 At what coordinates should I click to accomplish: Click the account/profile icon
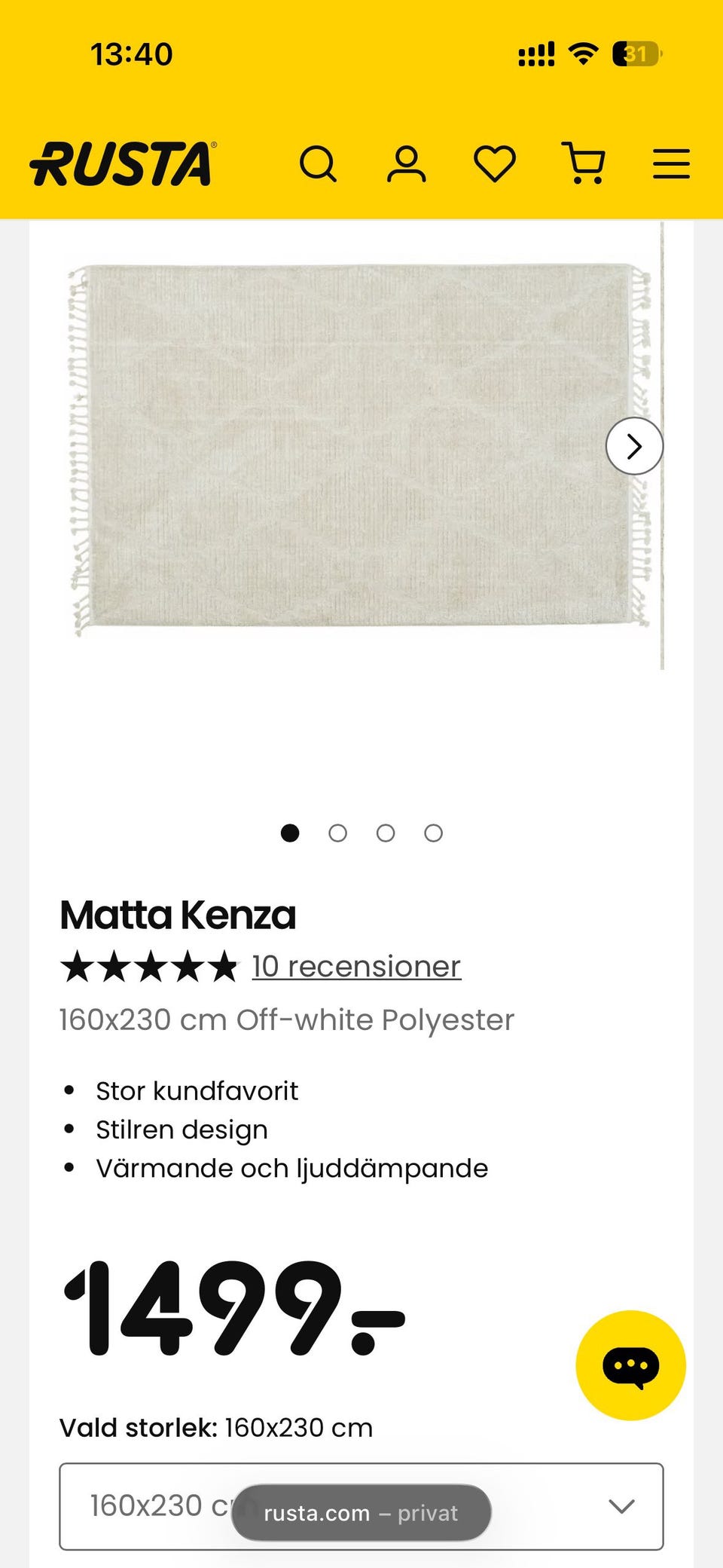407,163
